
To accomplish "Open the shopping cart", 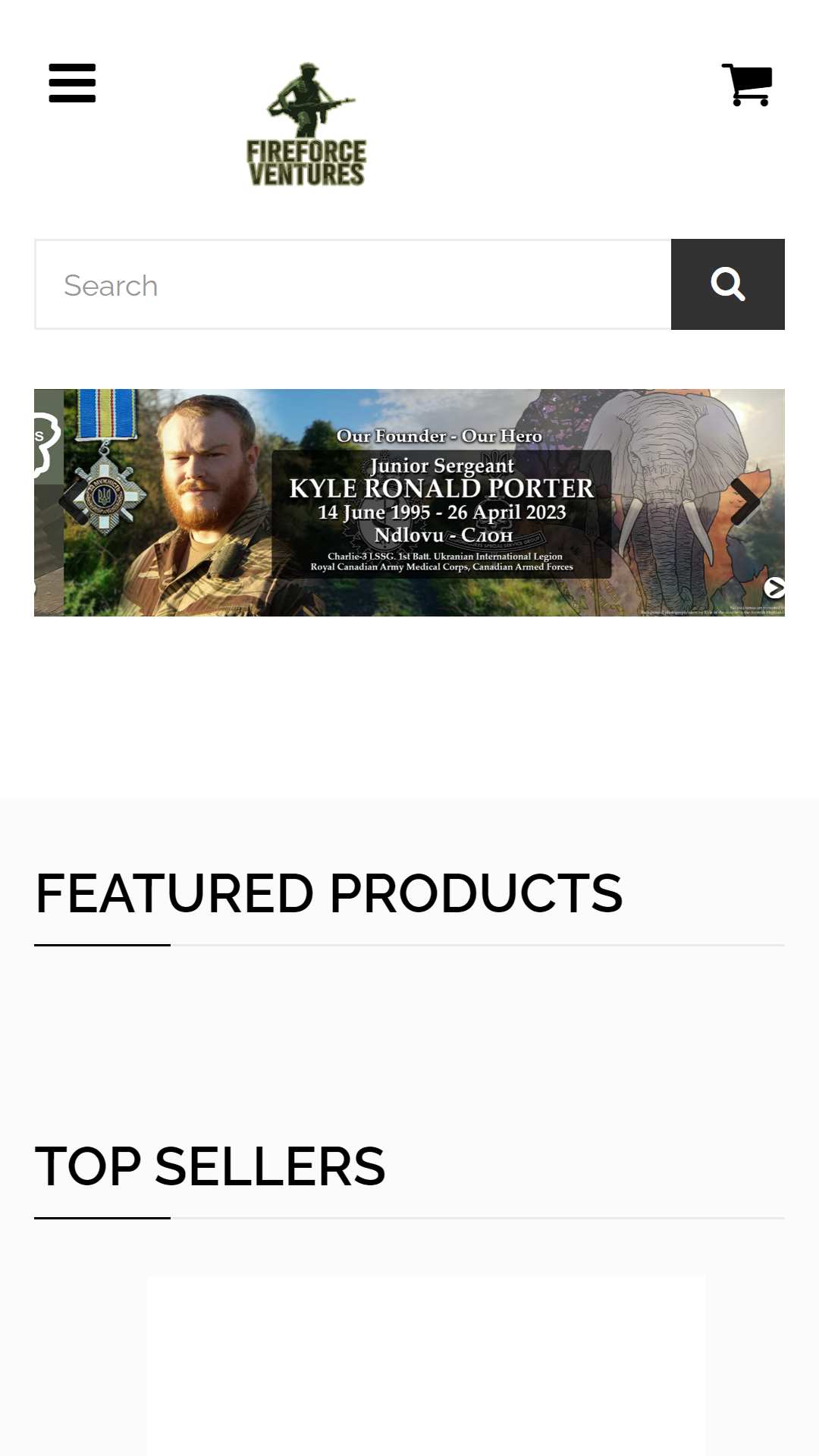I will (747, 84).
